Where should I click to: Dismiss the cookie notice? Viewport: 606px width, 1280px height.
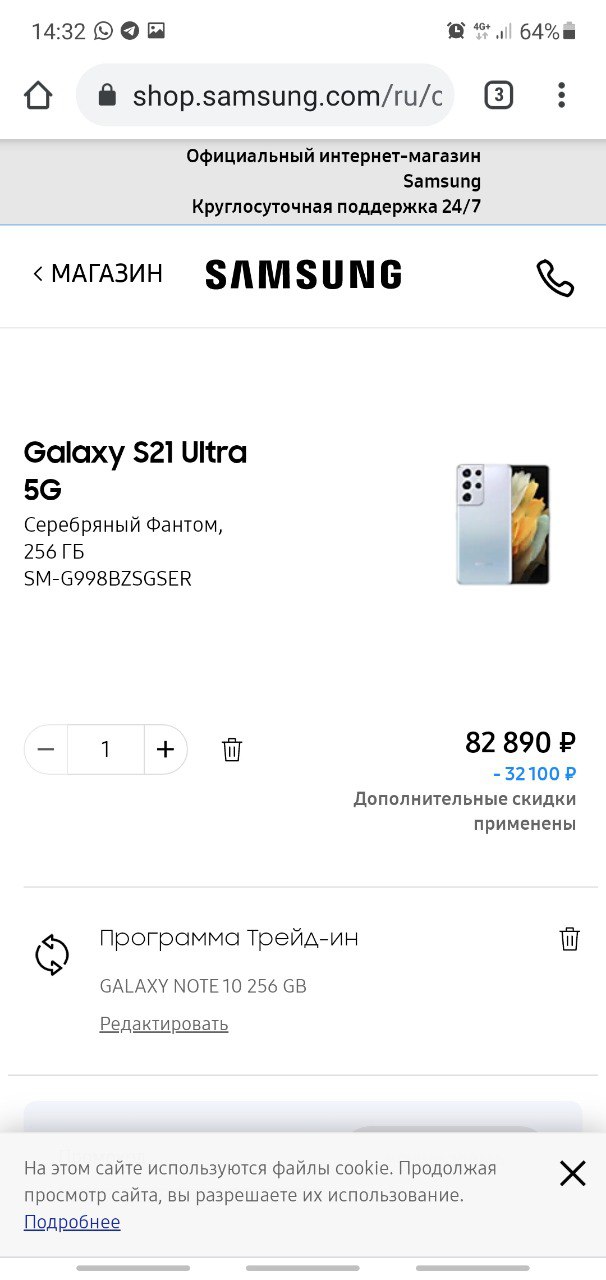coord(572,1173)
